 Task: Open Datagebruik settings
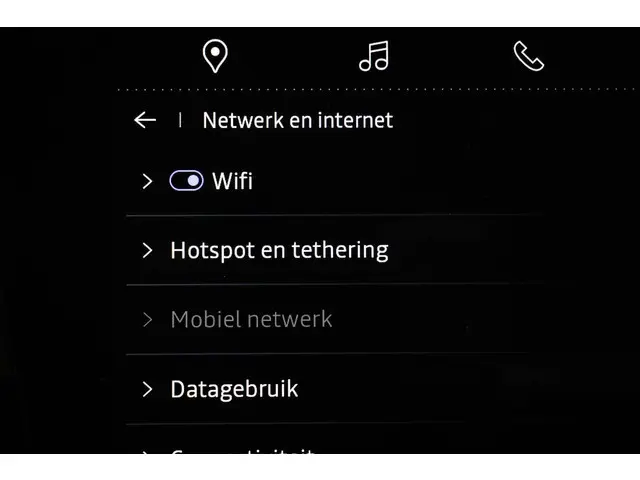(x=234, y=389)
